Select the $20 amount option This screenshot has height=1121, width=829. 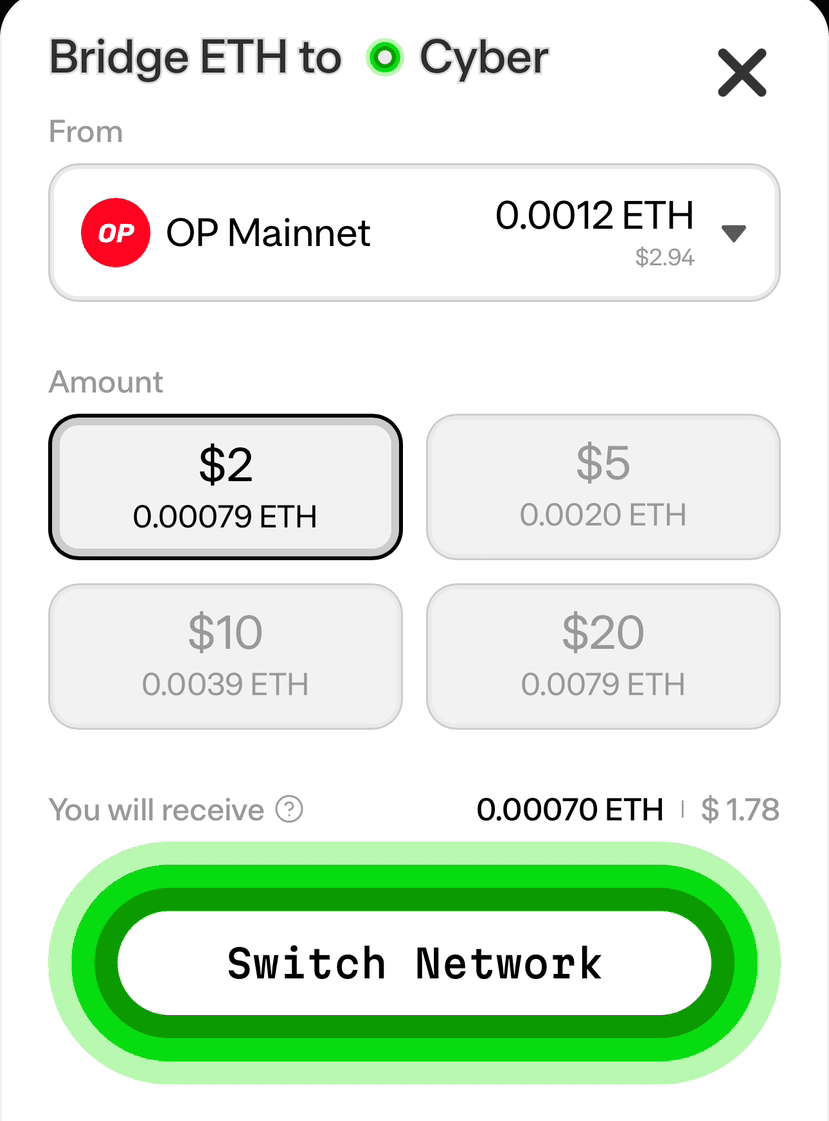[603, 656]
